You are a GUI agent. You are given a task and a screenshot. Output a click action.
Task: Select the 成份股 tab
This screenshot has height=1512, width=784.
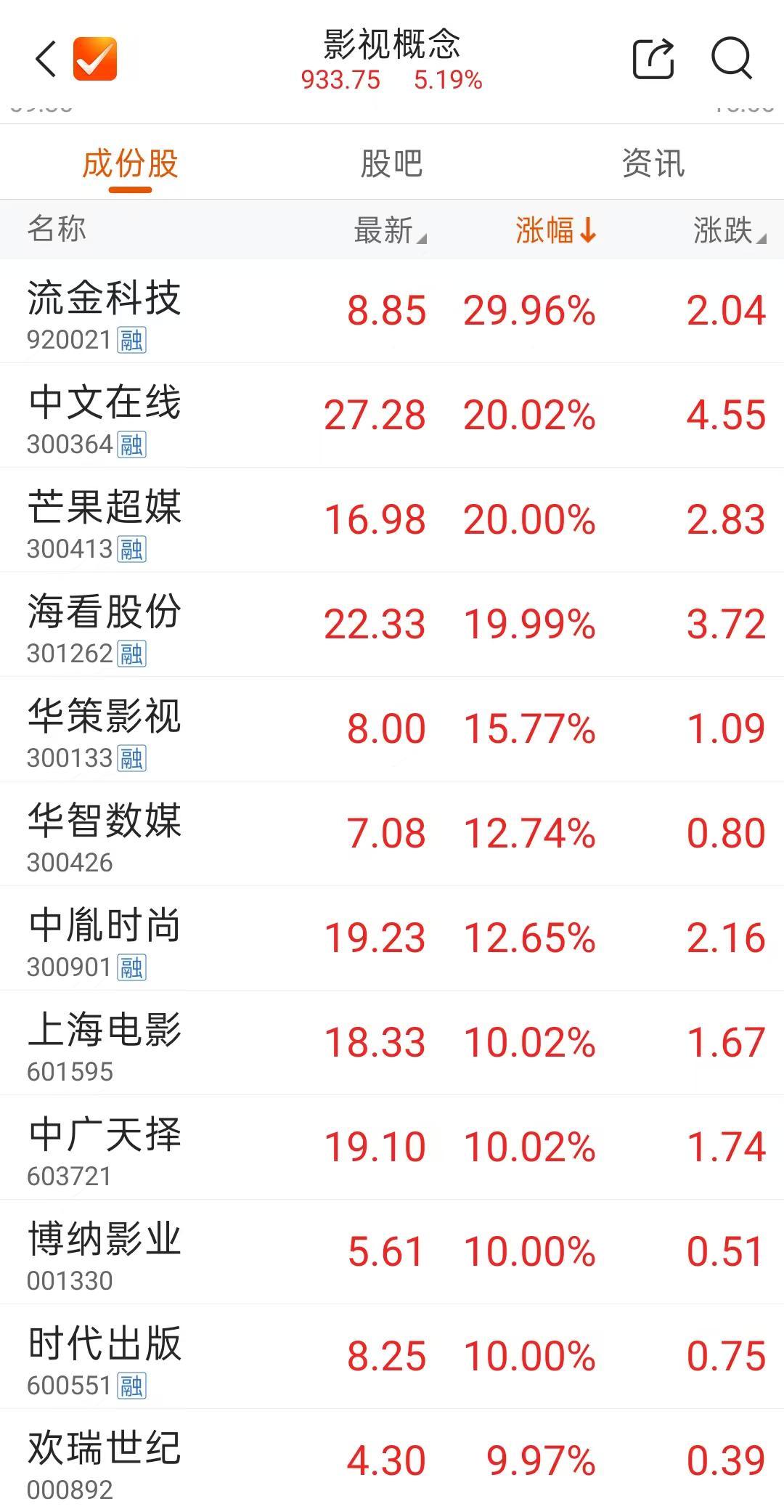click(x=131, y=163)
